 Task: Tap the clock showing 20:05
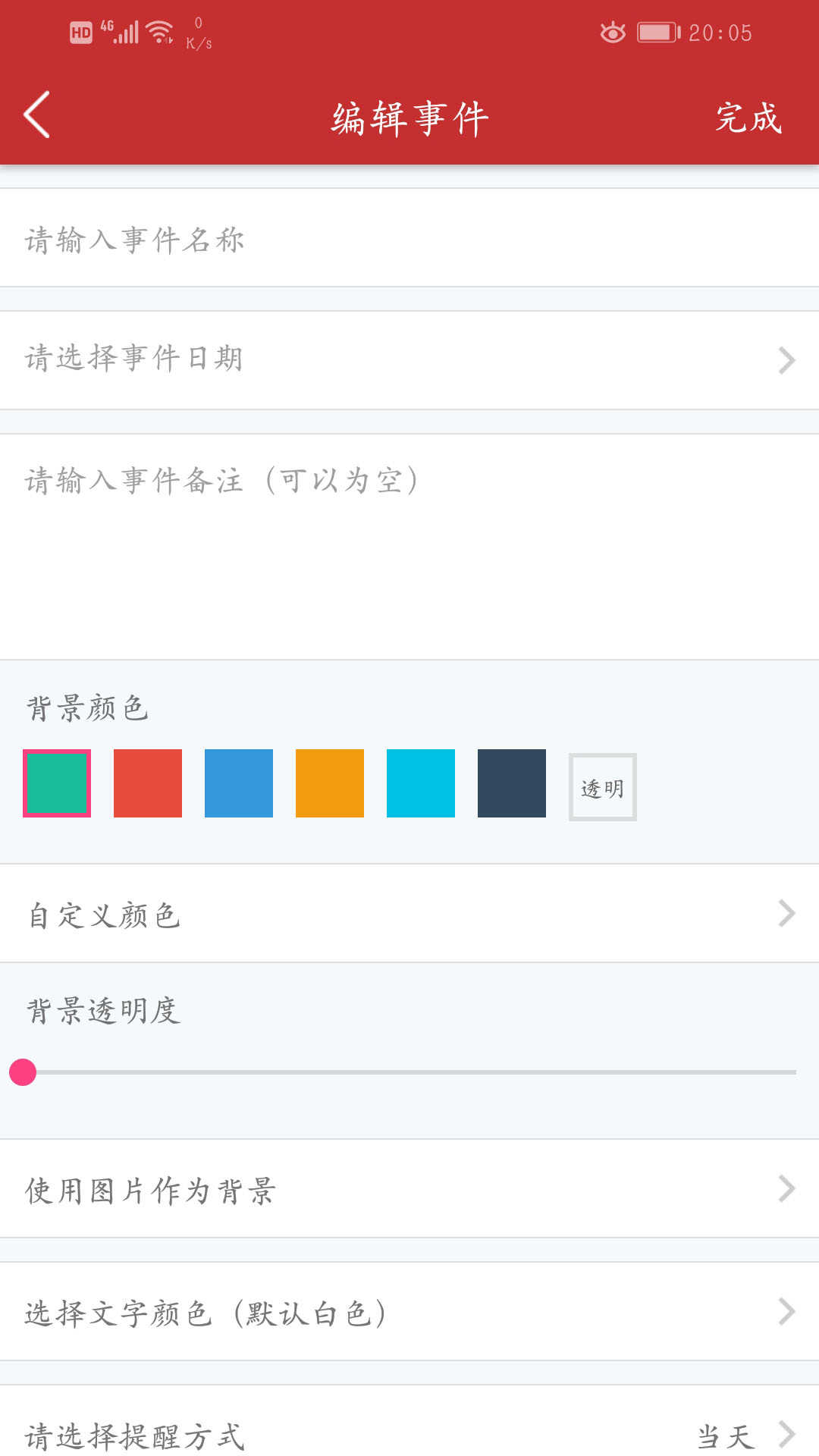[x=720, y=31]
